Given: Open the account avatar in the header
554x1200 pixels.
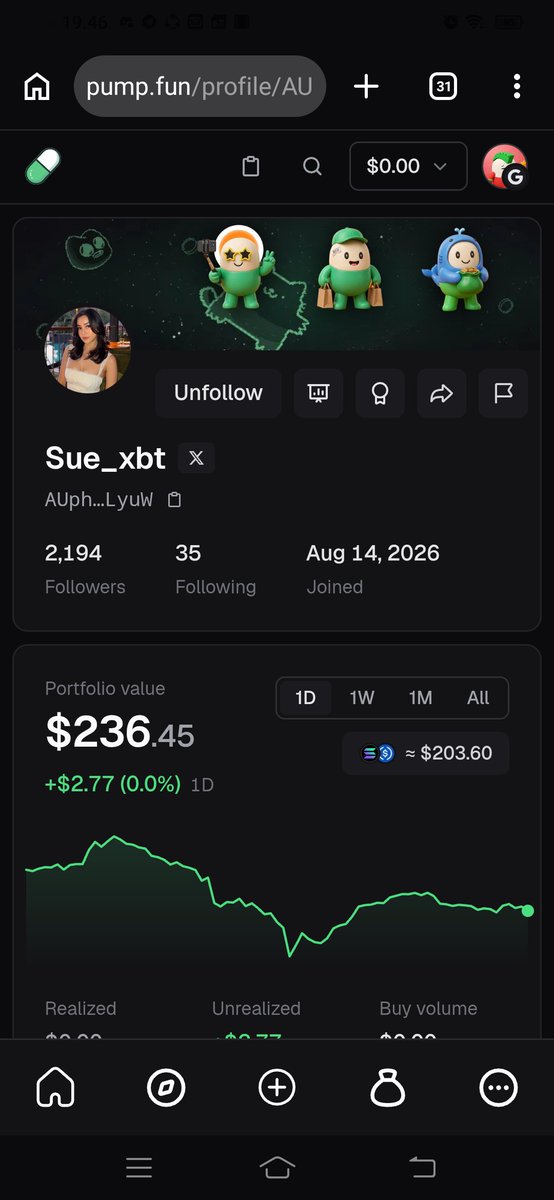Looking at the screenshot, I should pos(504,167).
